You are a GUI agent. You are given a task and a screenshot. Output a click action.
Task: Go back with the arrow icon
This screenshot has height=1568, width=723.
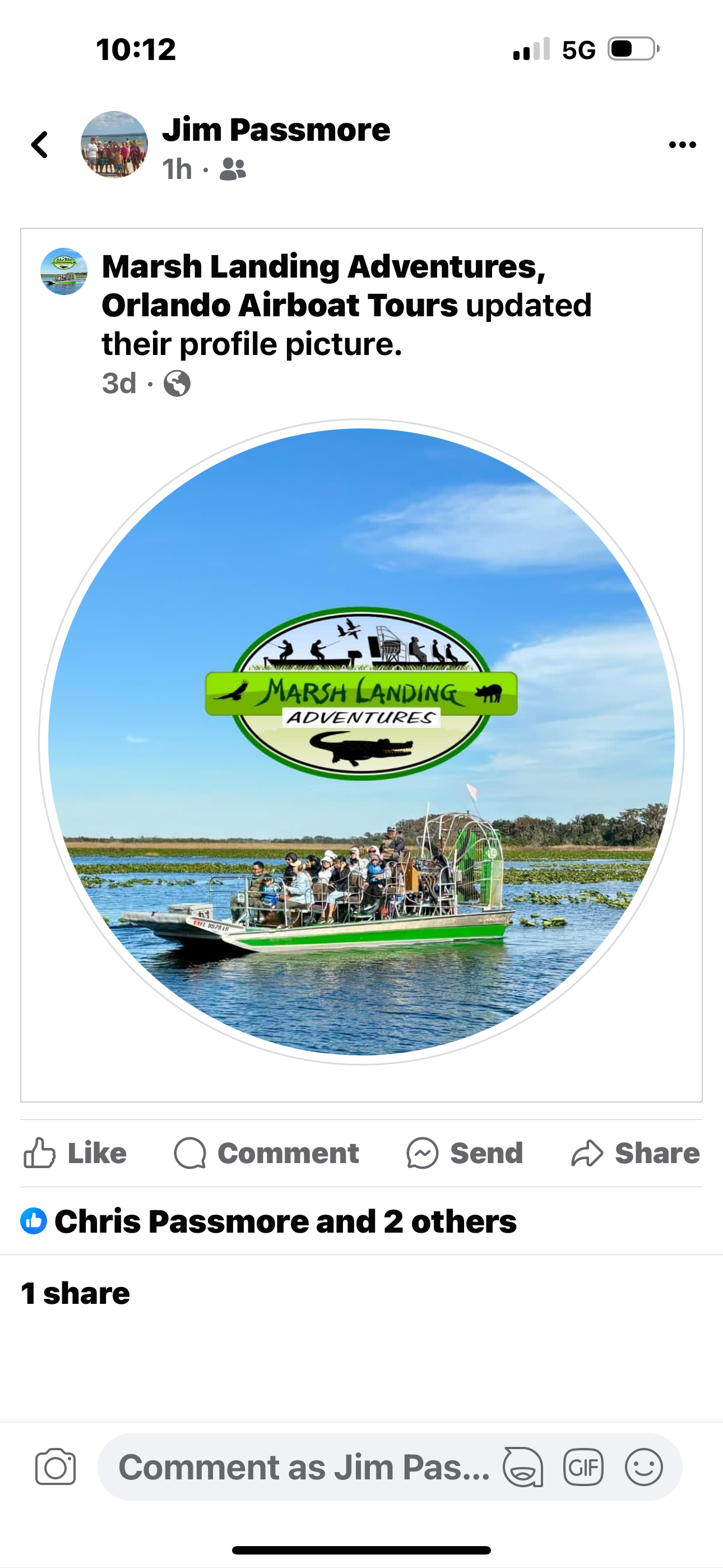point(40,145)
